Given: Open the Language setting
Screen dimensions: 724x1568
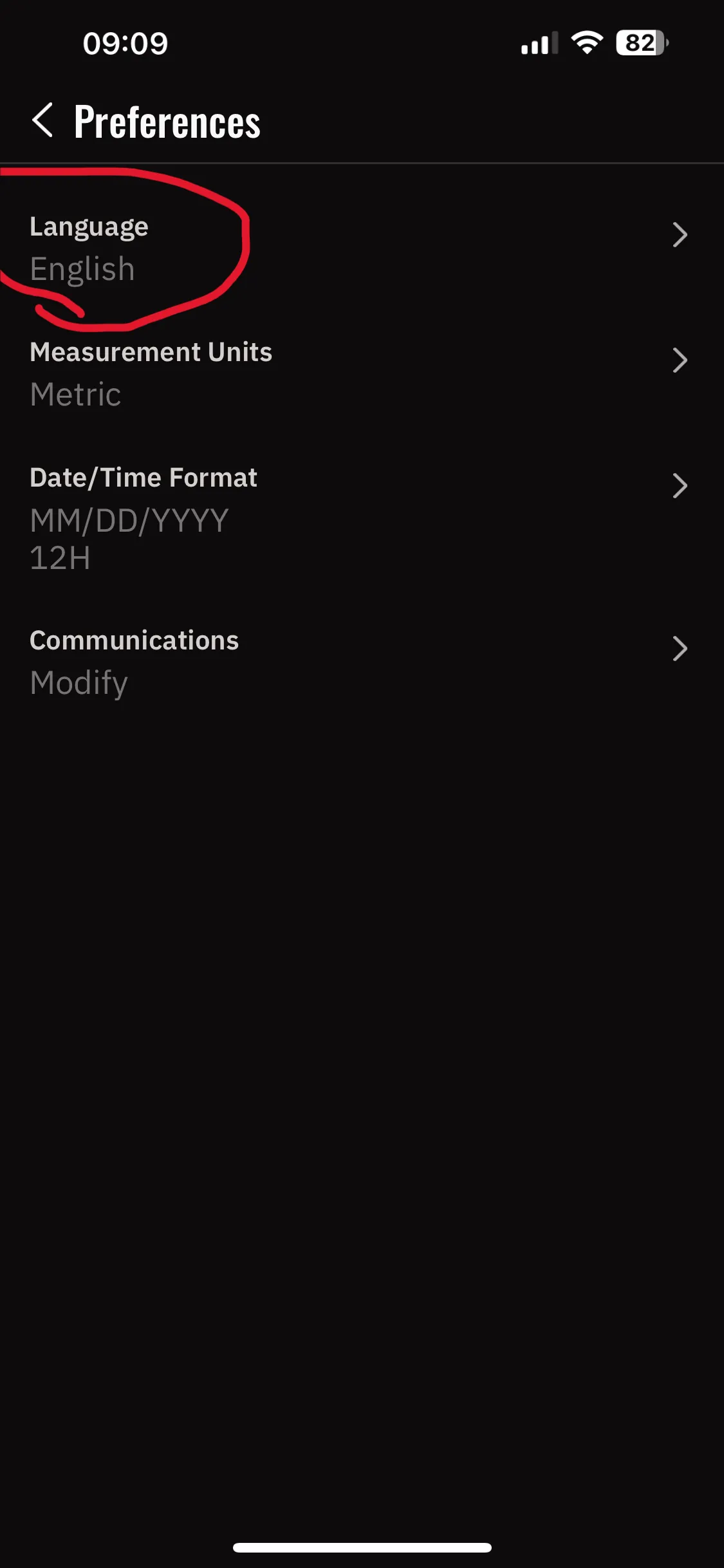Looking at the screenshot, I should pyautogui.click(x=360, y=247).
